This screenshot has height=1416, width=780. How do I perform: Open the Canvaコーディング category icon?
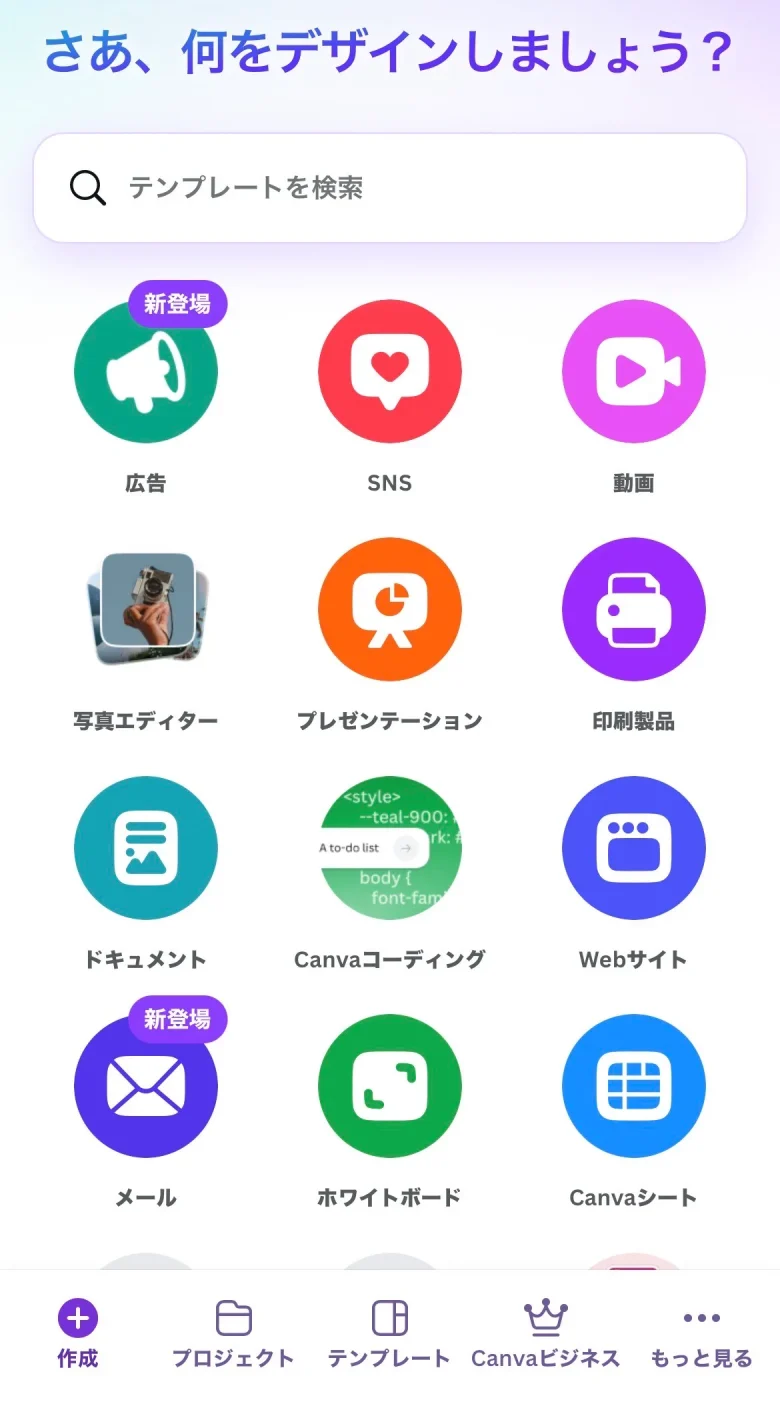[x=389, y=847]
